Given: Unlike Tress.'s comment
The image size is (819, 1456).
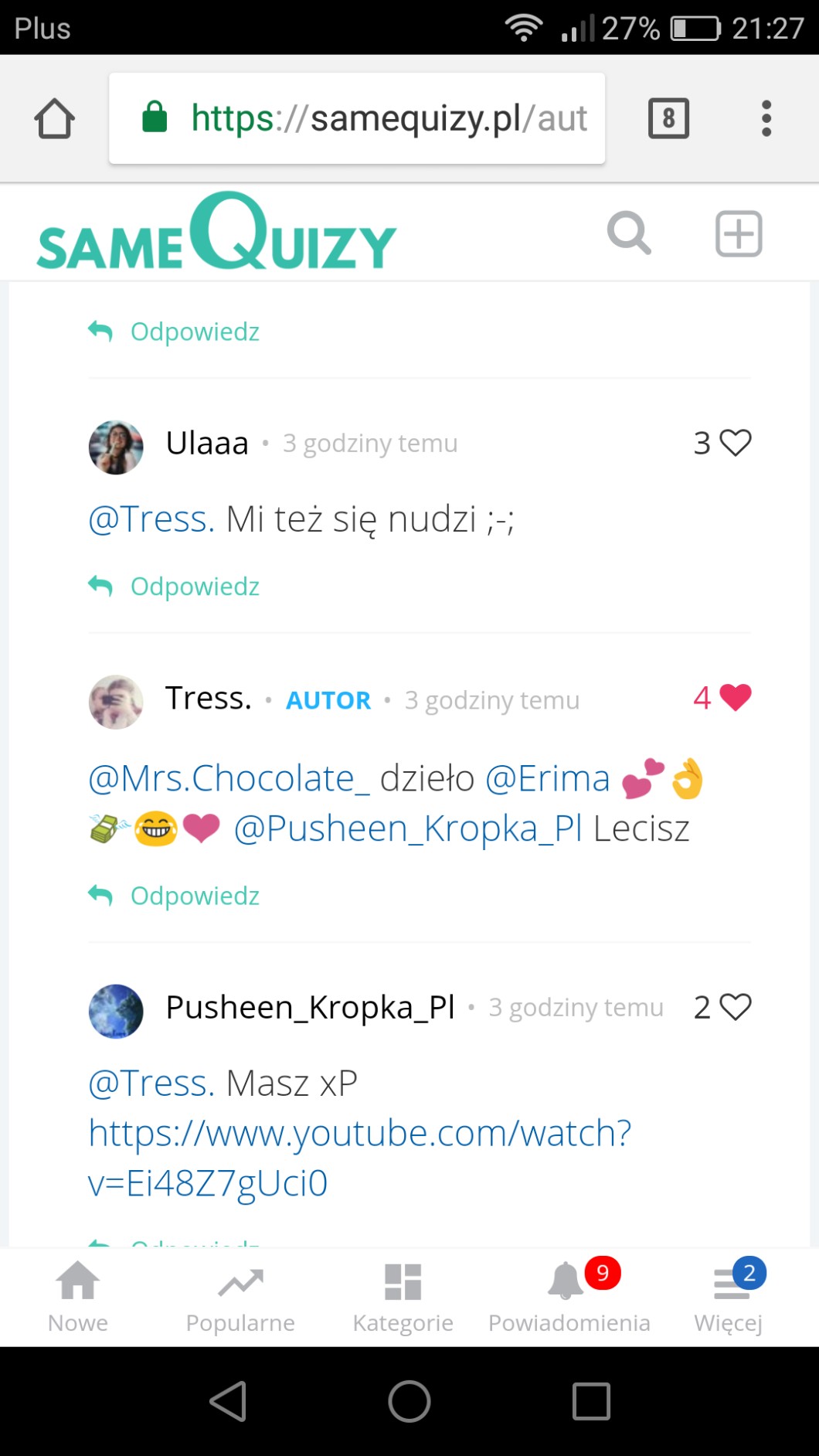Looking at the screenshot, I should [x=735, y=698].
